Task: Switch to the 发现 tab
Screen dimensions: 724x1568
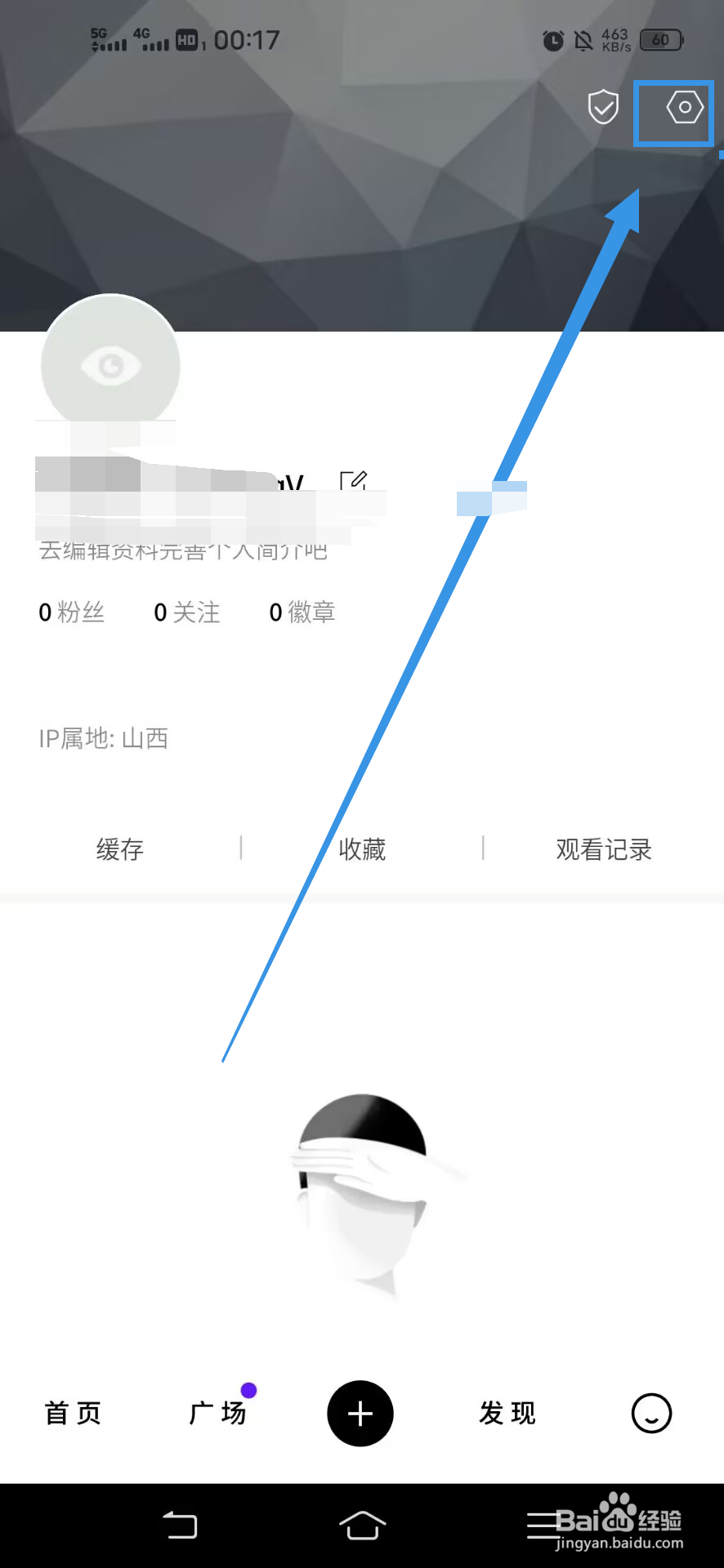Action: pos(506,1414)
